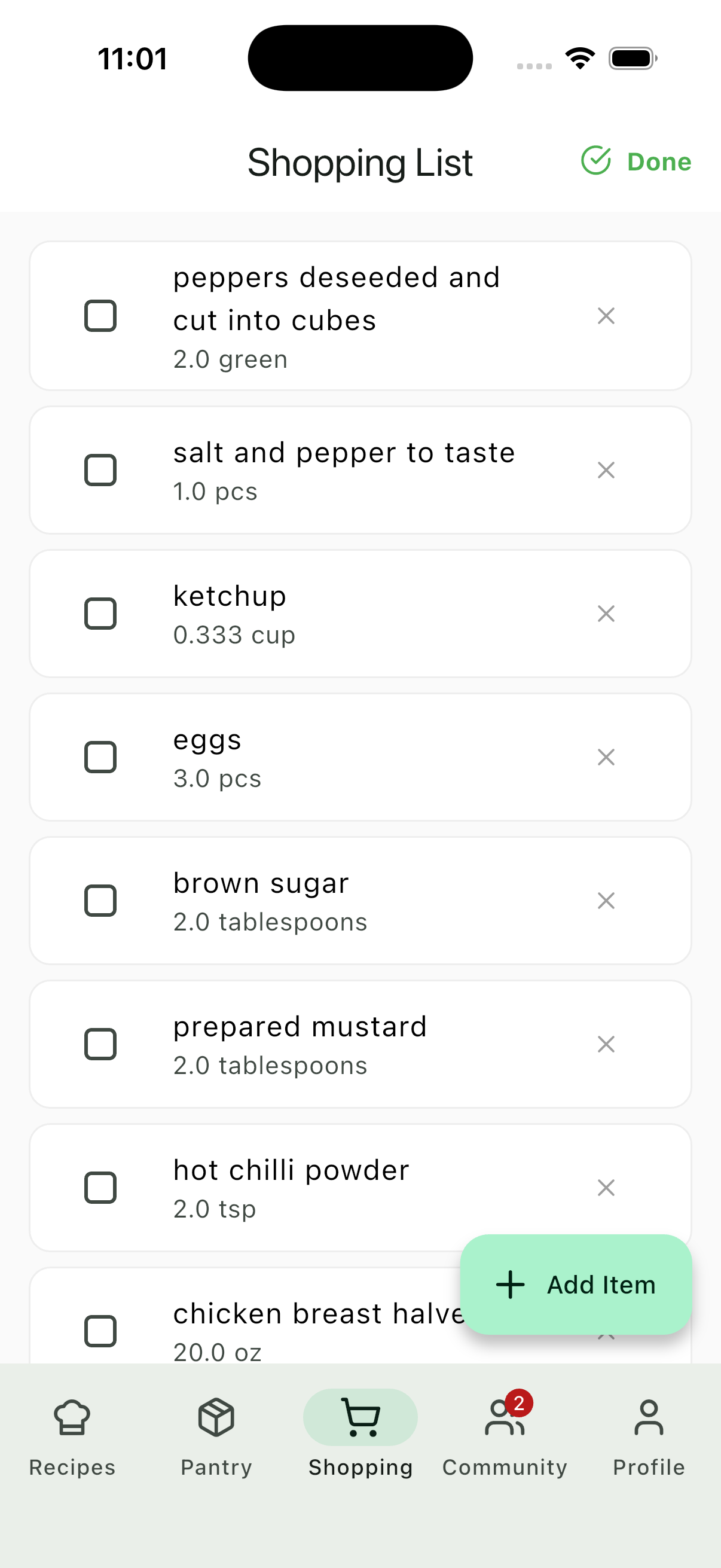Remove ketchup from the list
Screen dimensions: 721x1568
pos(606,614)
